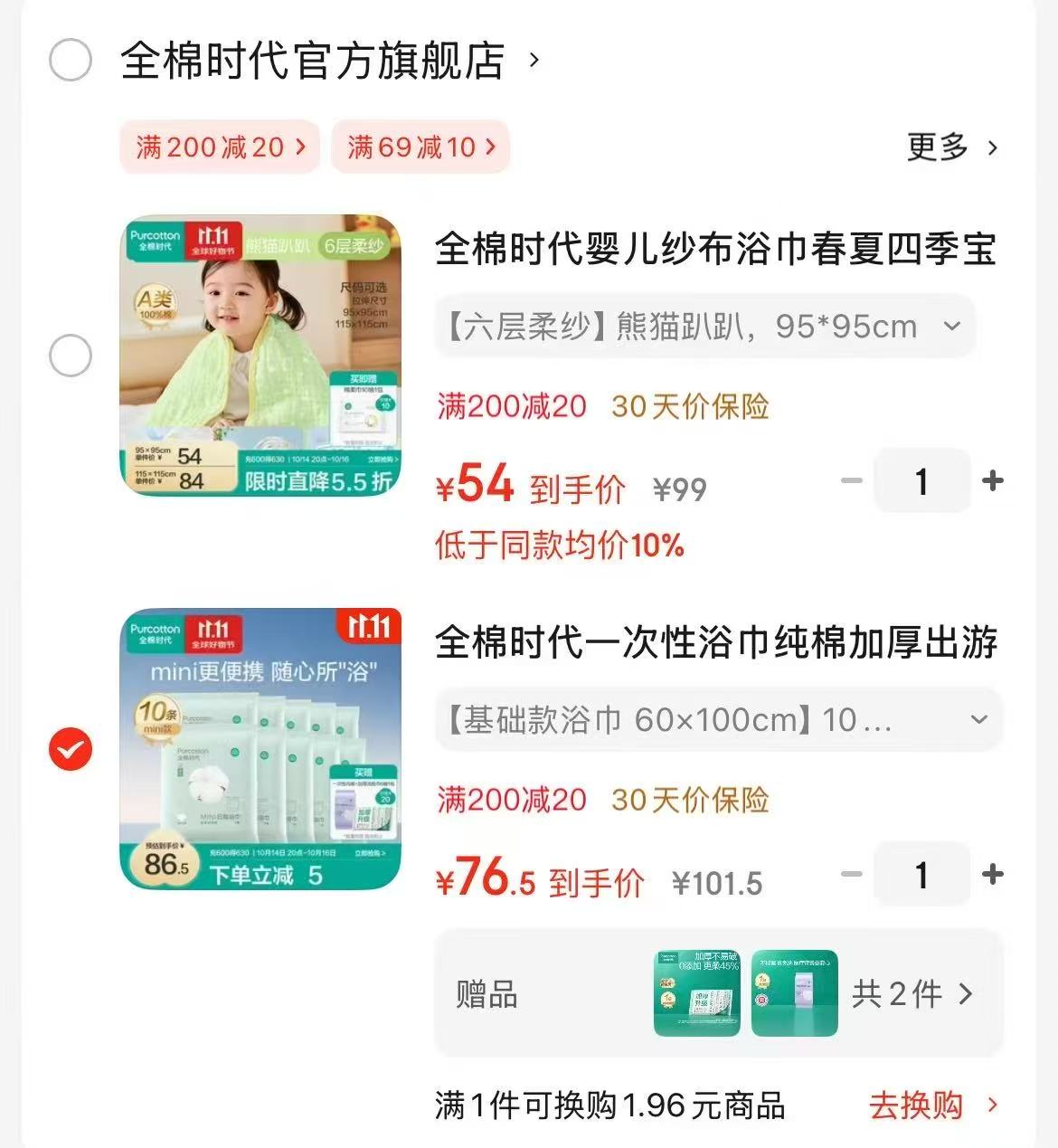Image resolution: width=1058 pixels, height=1148 pixels.
Task: Open the 全棉时代官方旗舰店 store page
Action: point(312,61)
